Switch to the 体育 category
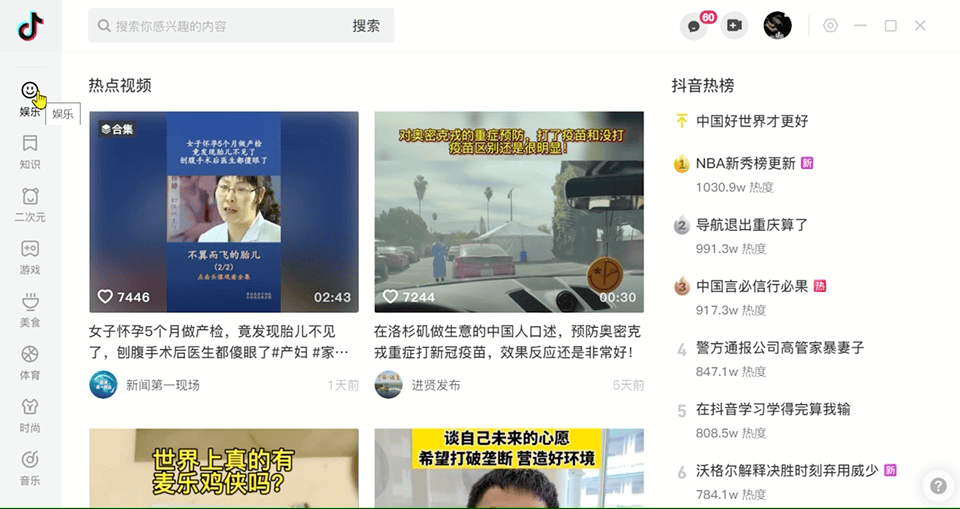Image resolution: width=960 pixels, height=509 pixels. [x=30, y=362]
